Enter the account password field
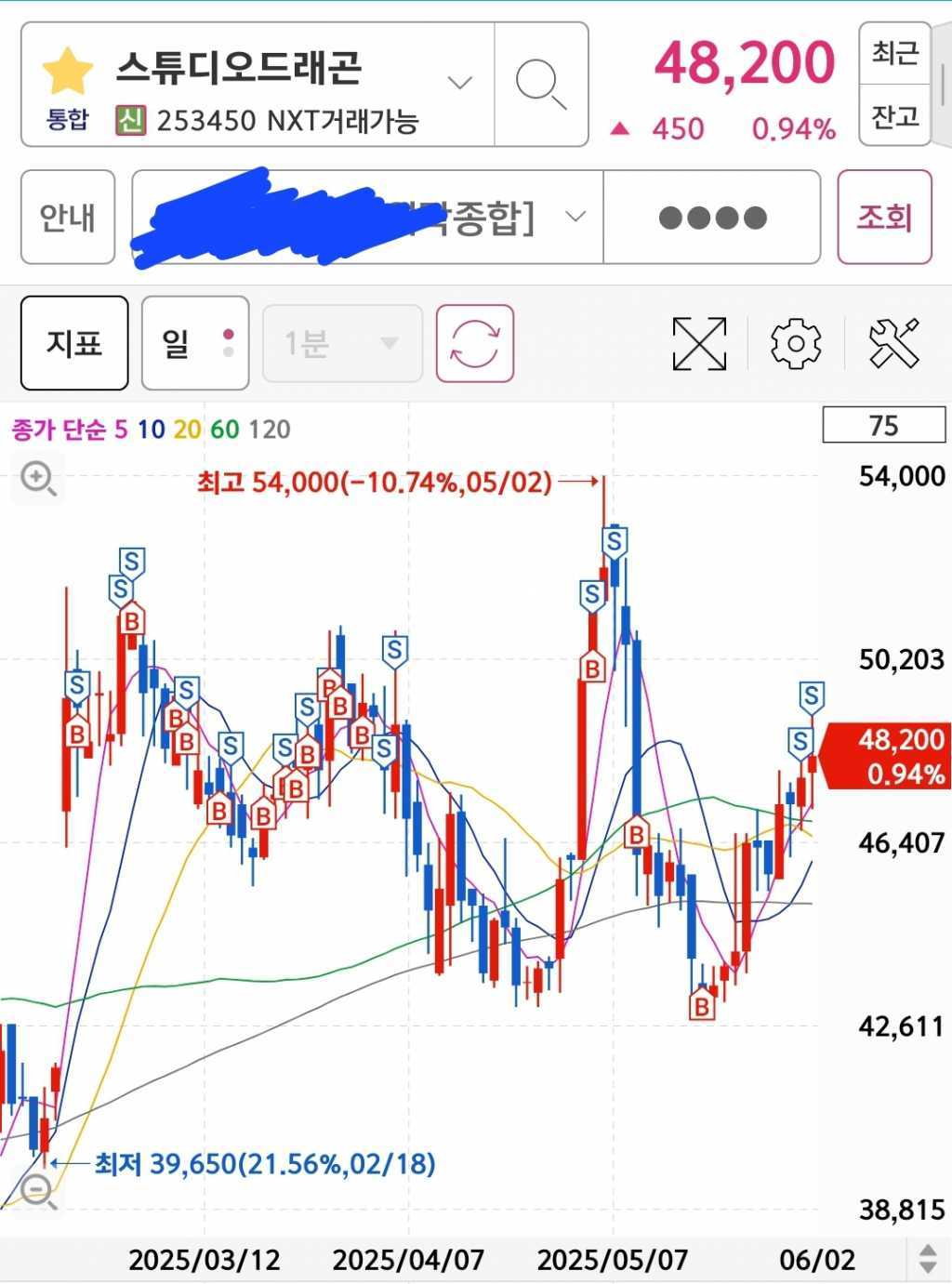This screenshot has width=952, height=1284. (x=712, y=218)
